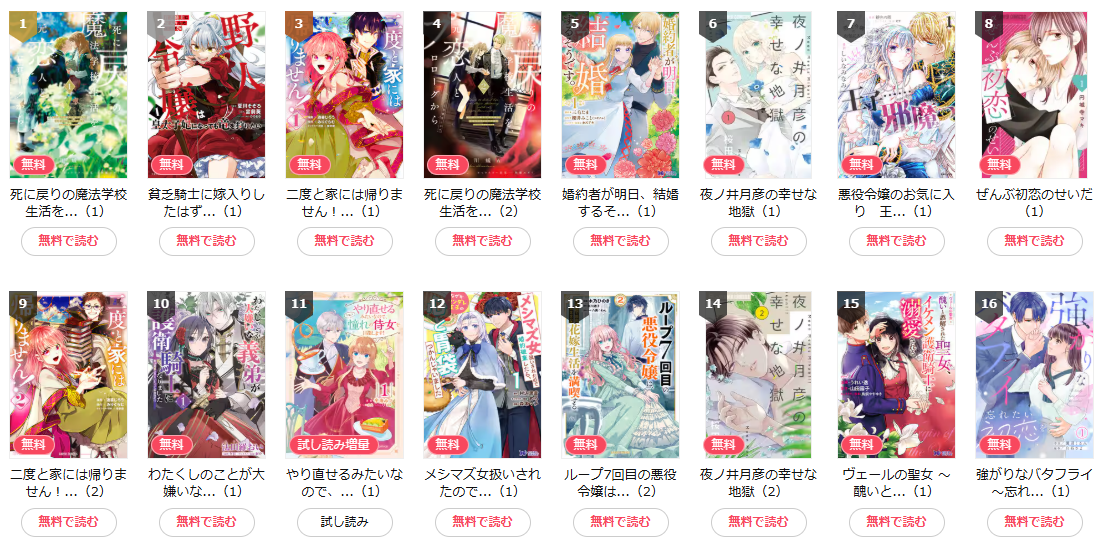Open the cover of メシマズ女扱いされたので (1)
1108x552 pixels.
[x=482, y=375]
